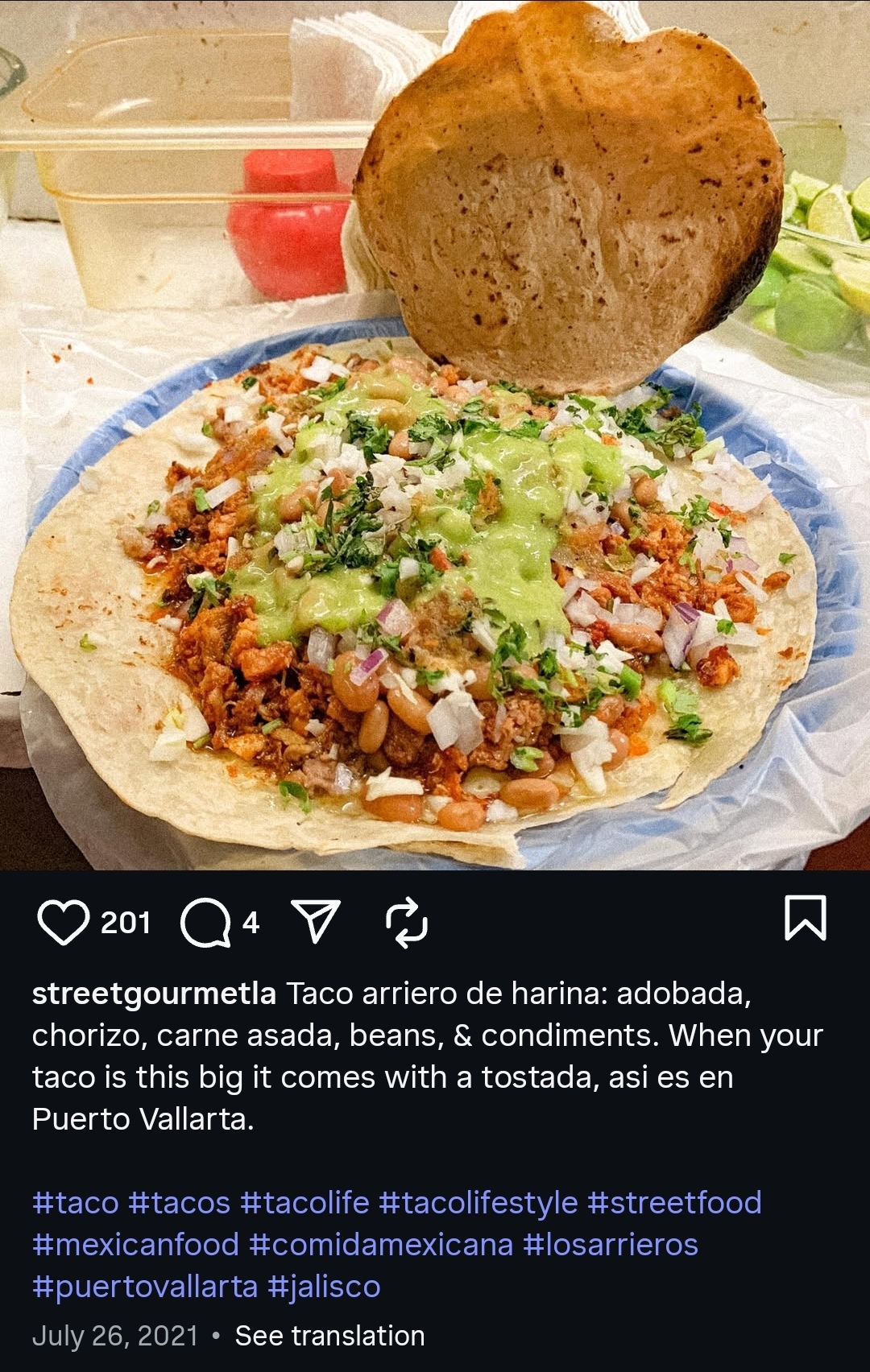870x1372 pixels.
Task: Open the #comidamexicana hashtag
Action: pos(381,1245)
